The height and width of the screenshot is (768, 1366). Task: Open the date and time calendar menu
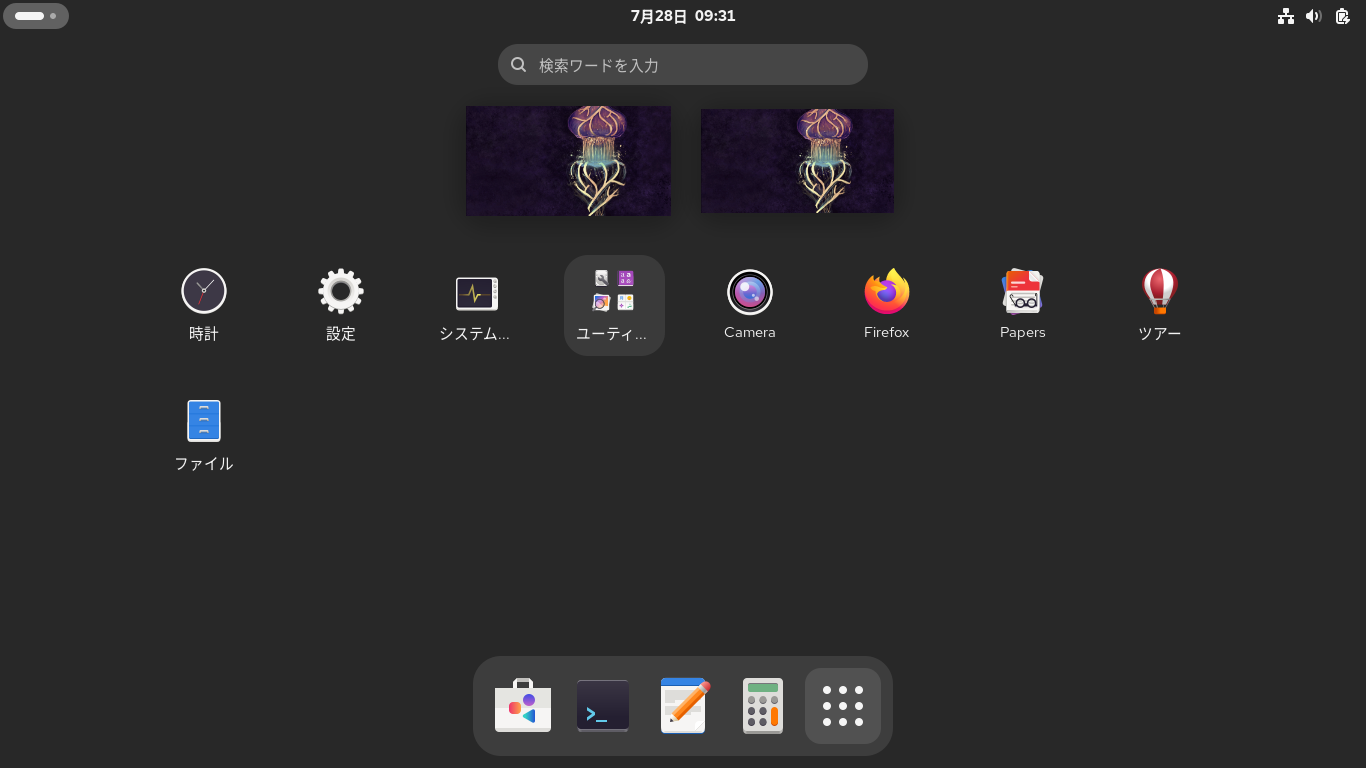click(x=683, y=16)
